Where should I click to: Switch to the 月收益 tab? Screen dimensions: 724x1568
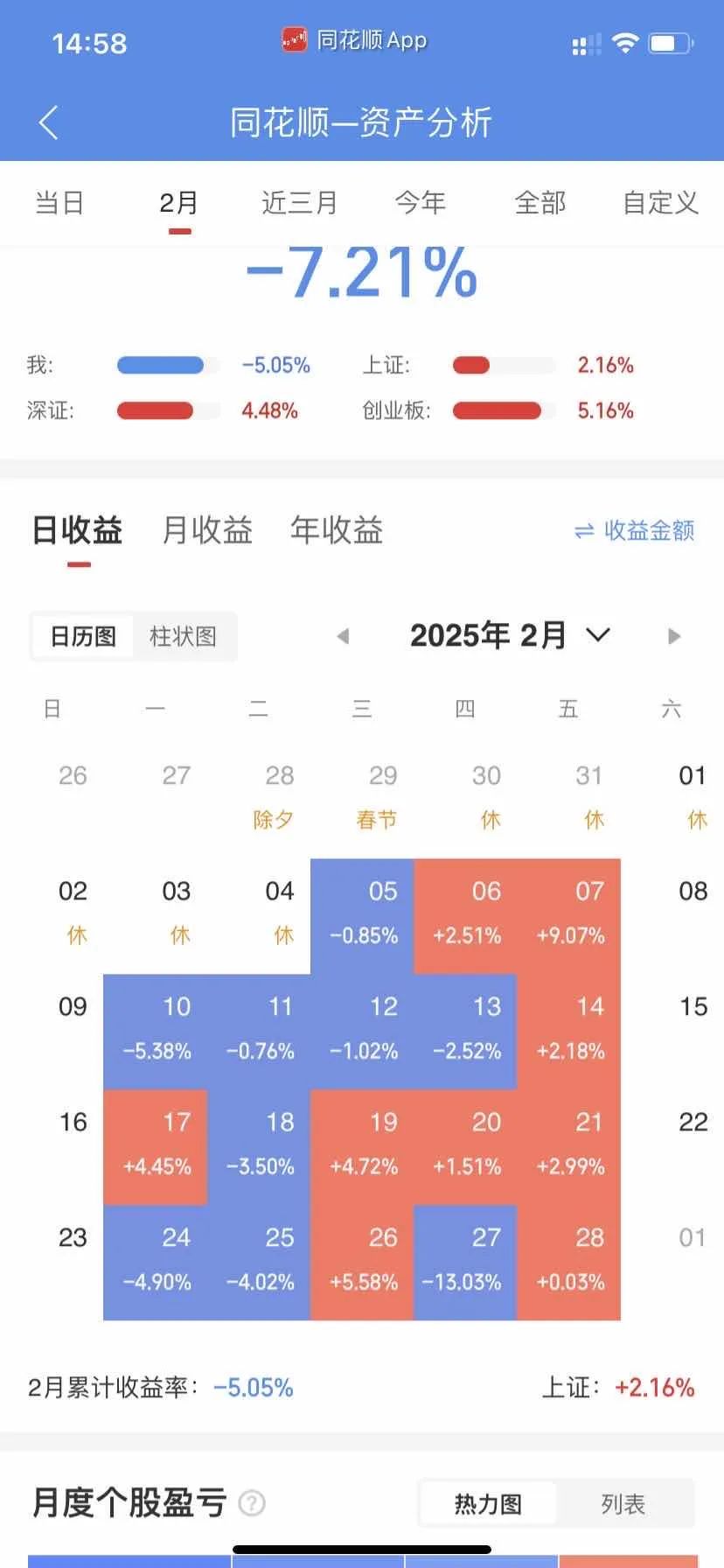tap(207, 530)
